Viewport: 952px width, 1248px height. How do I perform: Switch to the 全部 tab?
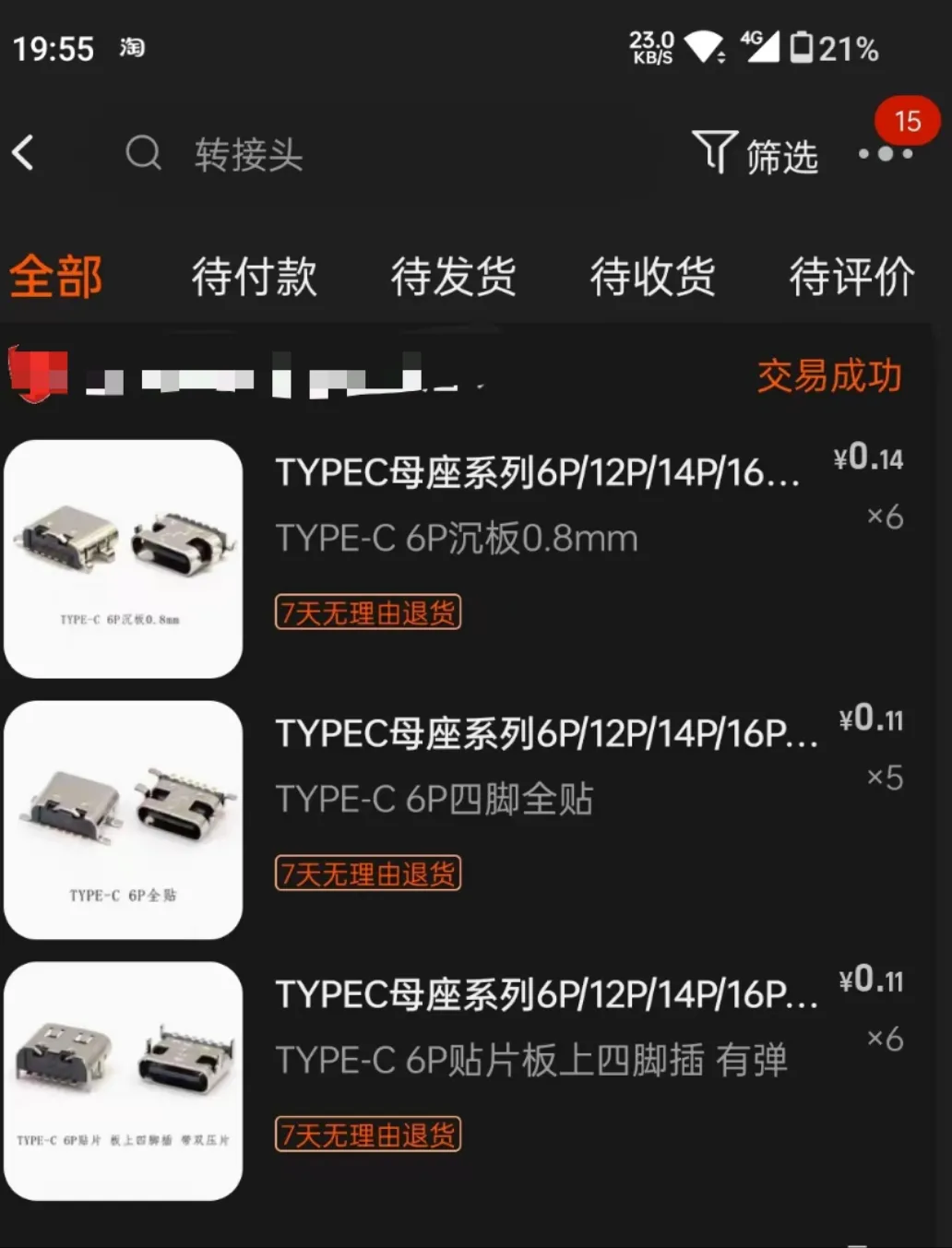pyautogui.click(x=56, y=277)
